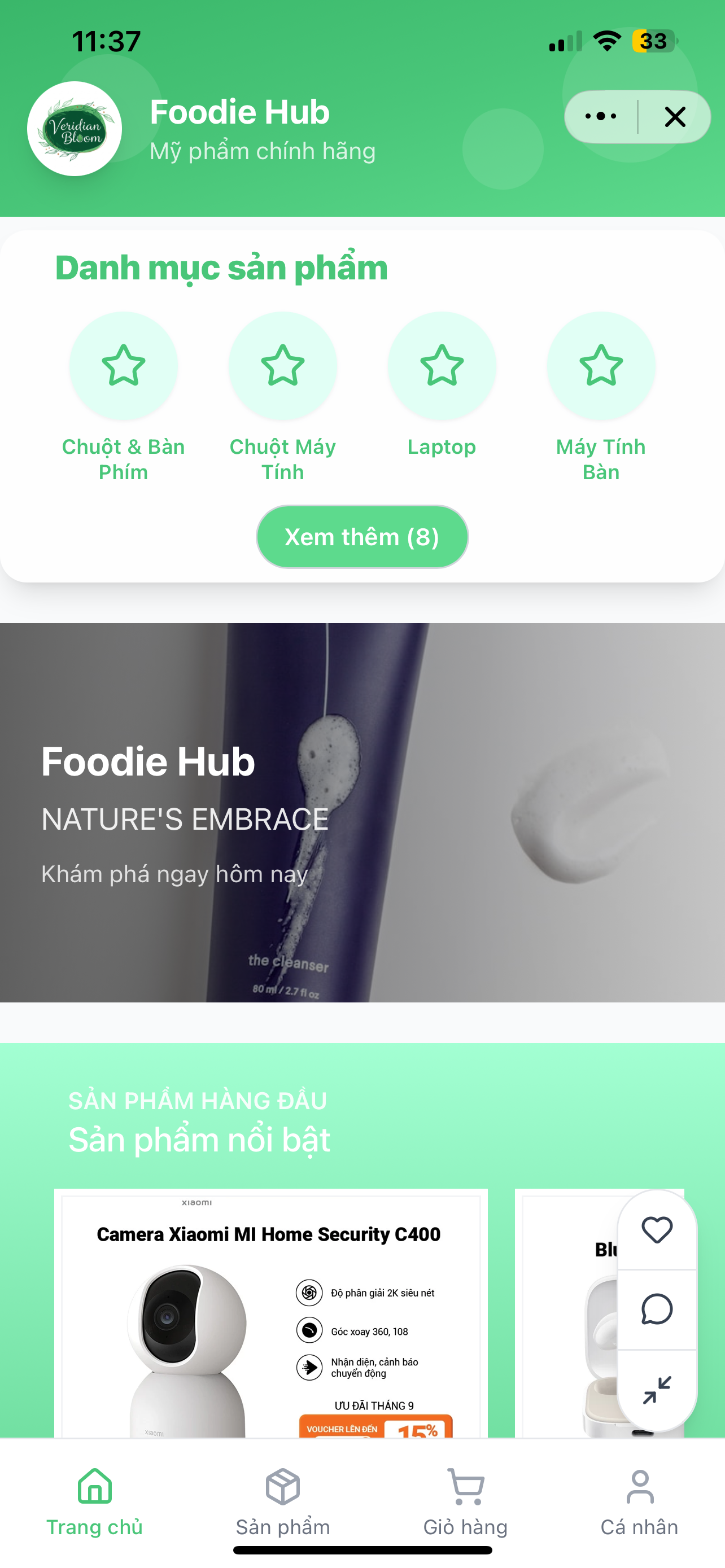This screenshot has height=1568, width=725.
Task: Open the mini app options menu
Action: click(x=600, y=116)
